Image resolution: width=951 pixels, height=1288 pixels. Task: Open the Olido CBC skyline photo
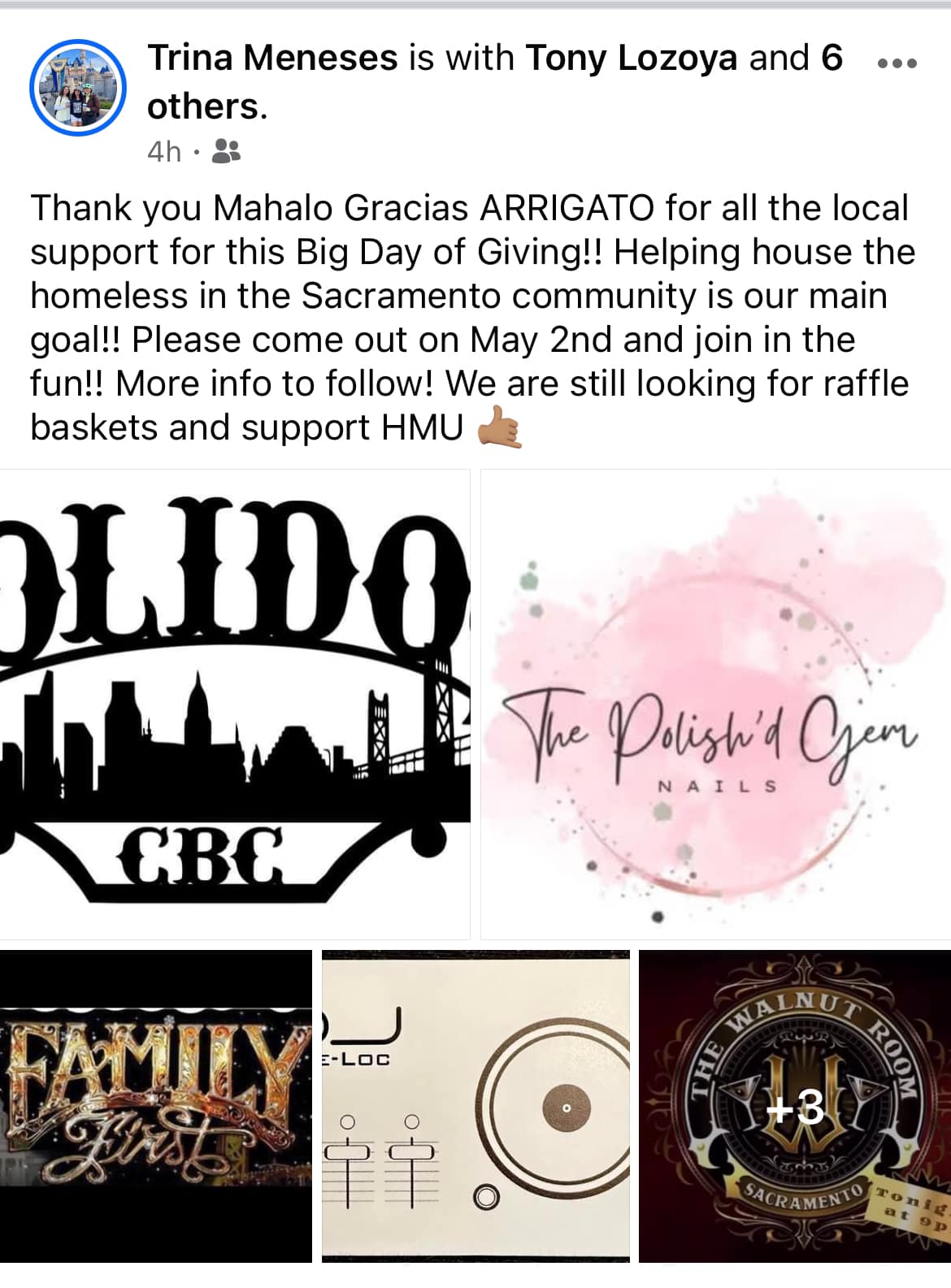[234, 704]
